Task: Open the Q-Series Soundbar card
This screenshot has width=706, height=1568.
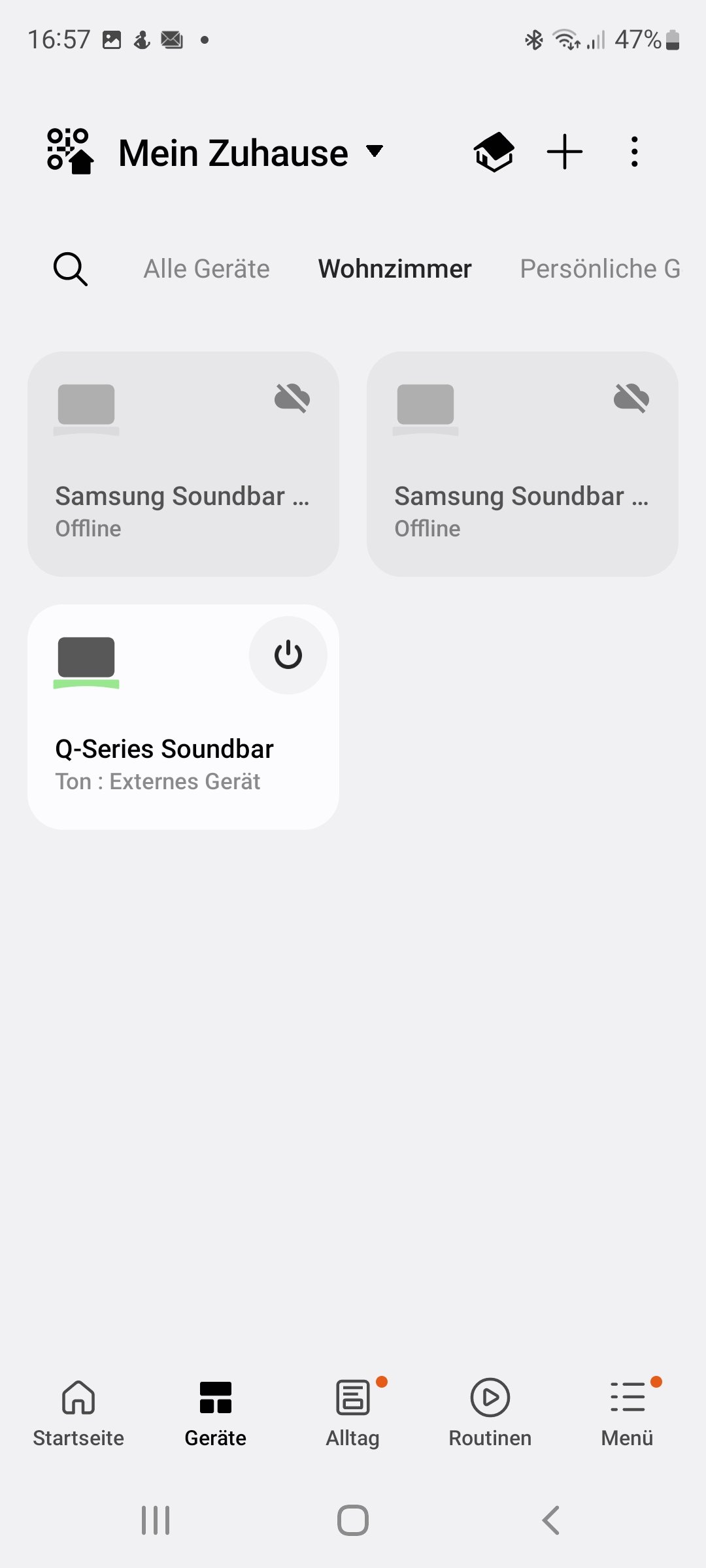Action: pyautogui.click(x=183, y=717)
